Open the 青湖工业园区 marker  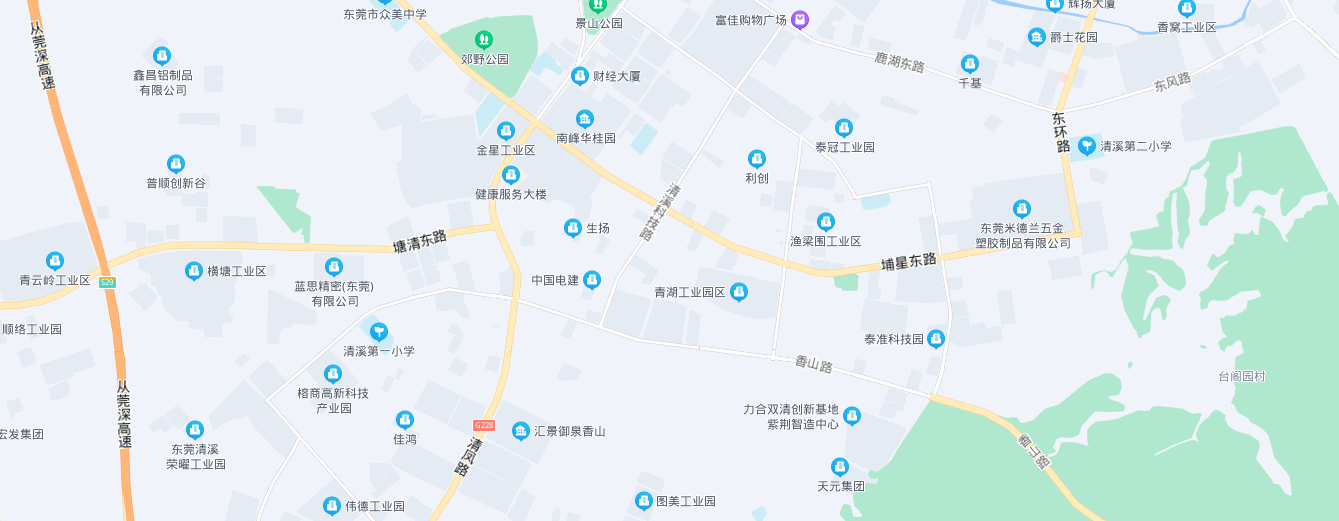pos(739,292)
